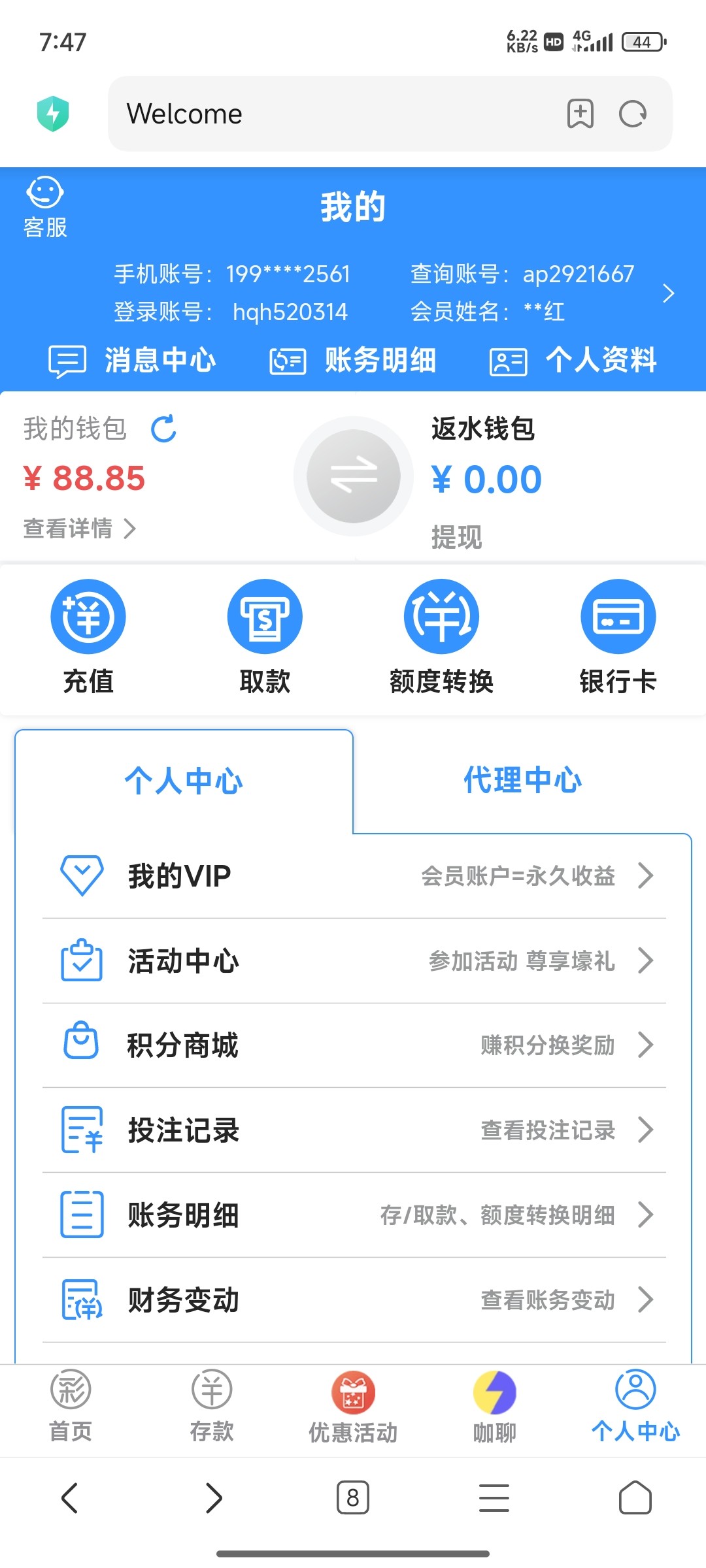
Task: Tap 查看详情 under my wallet
Action: (x=79, y=529)
